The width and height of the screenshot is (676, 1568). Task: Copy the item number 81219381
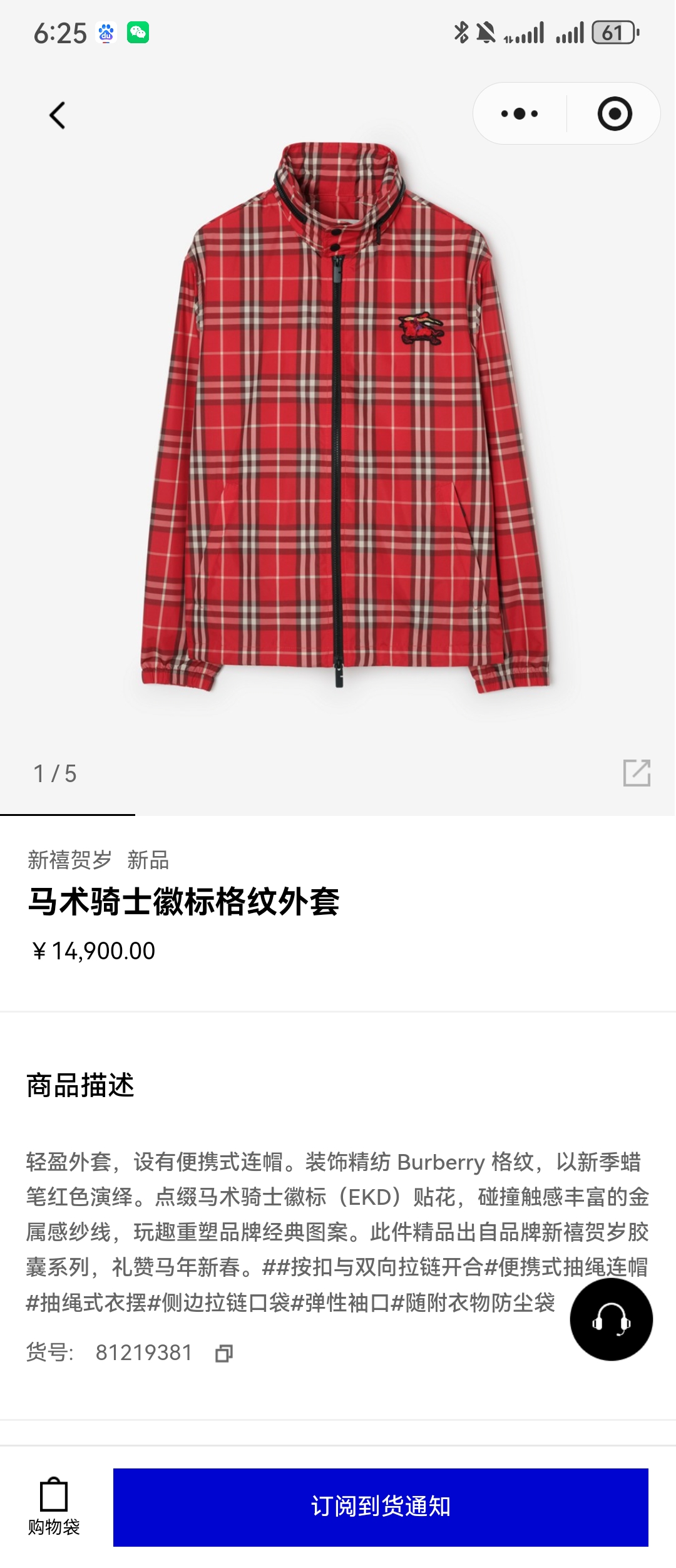[x=223, y=1353]
